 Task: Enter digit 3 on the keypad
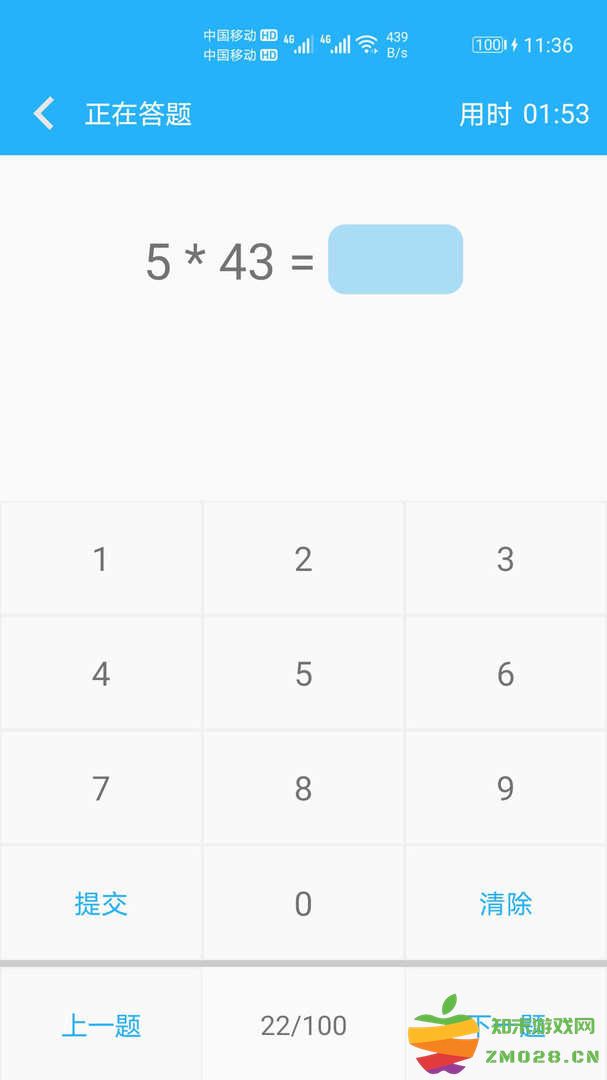pyautogui.click(x=505, y=559)
